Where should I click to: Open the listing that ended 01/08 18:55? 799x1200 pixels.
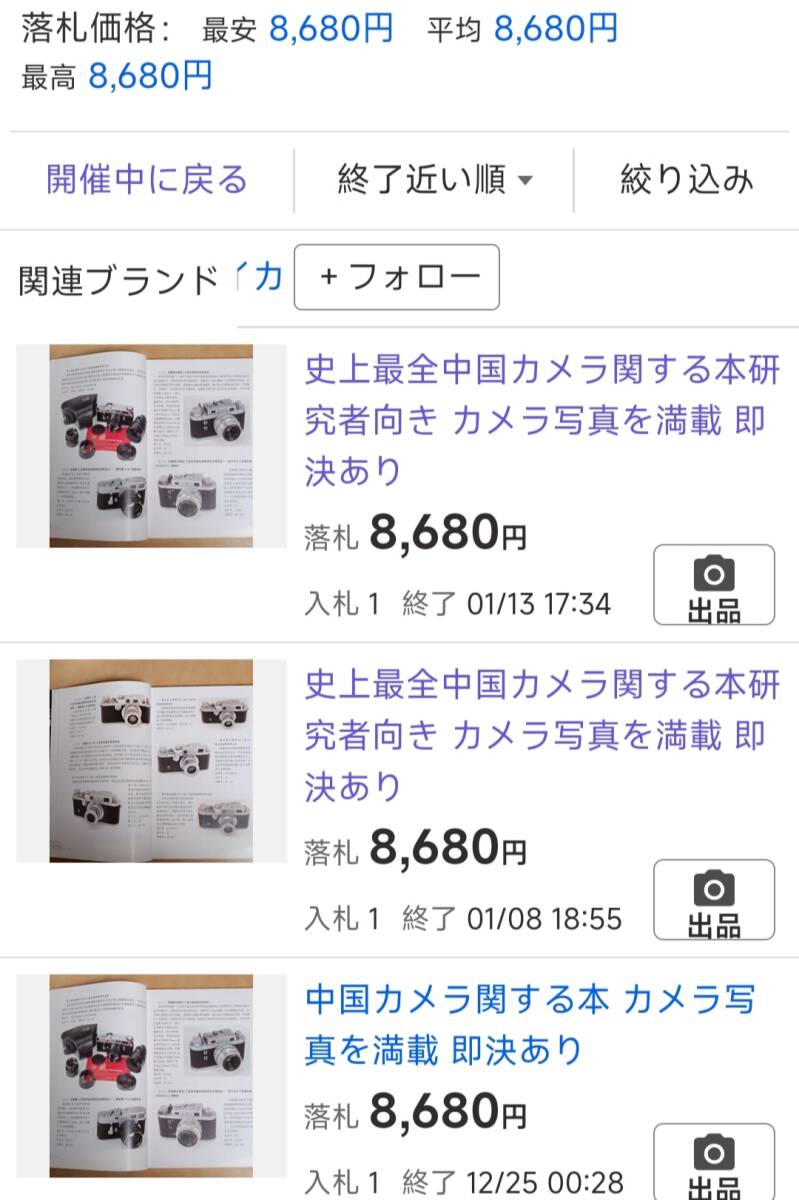(x=541, y=735)
